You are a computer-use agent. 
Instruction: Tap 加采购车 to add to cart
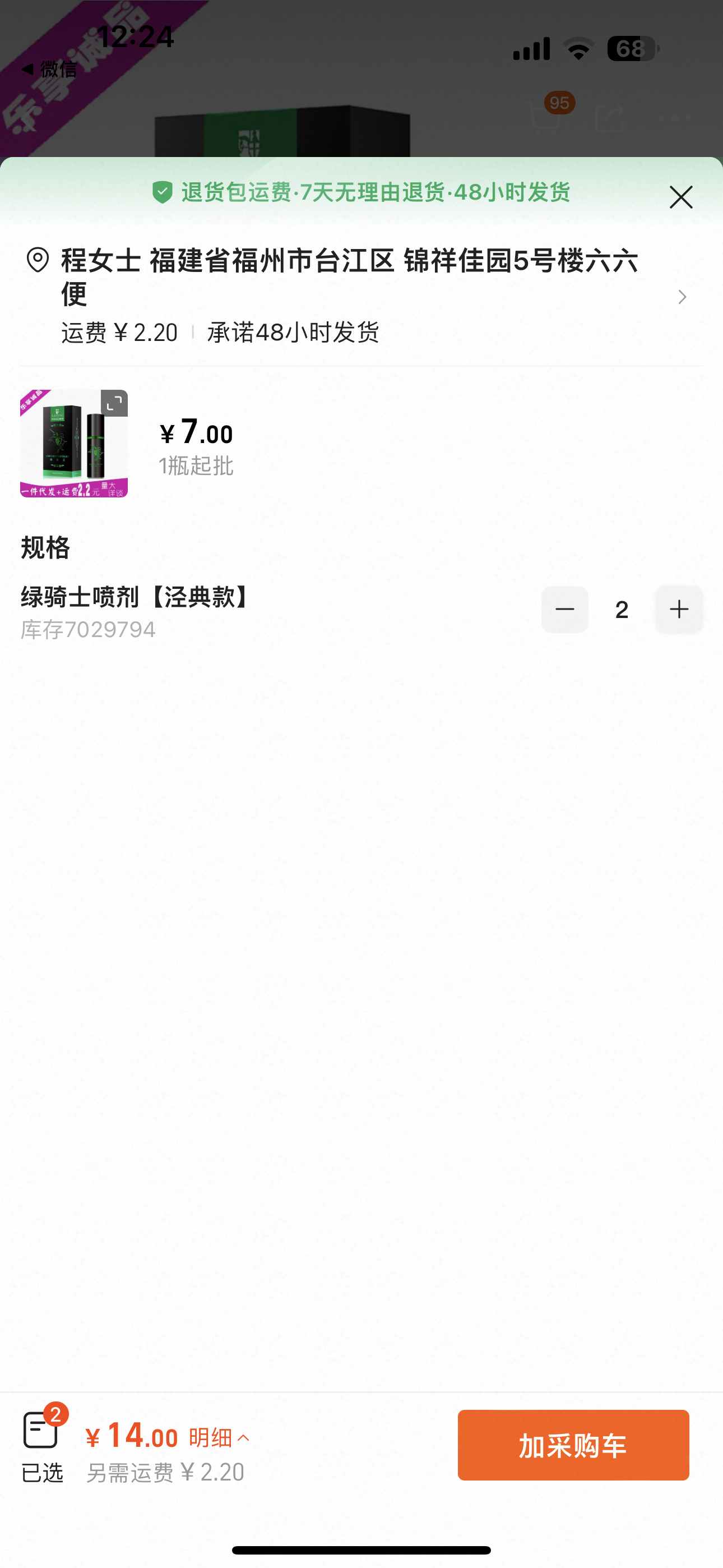pos(573,1445)
